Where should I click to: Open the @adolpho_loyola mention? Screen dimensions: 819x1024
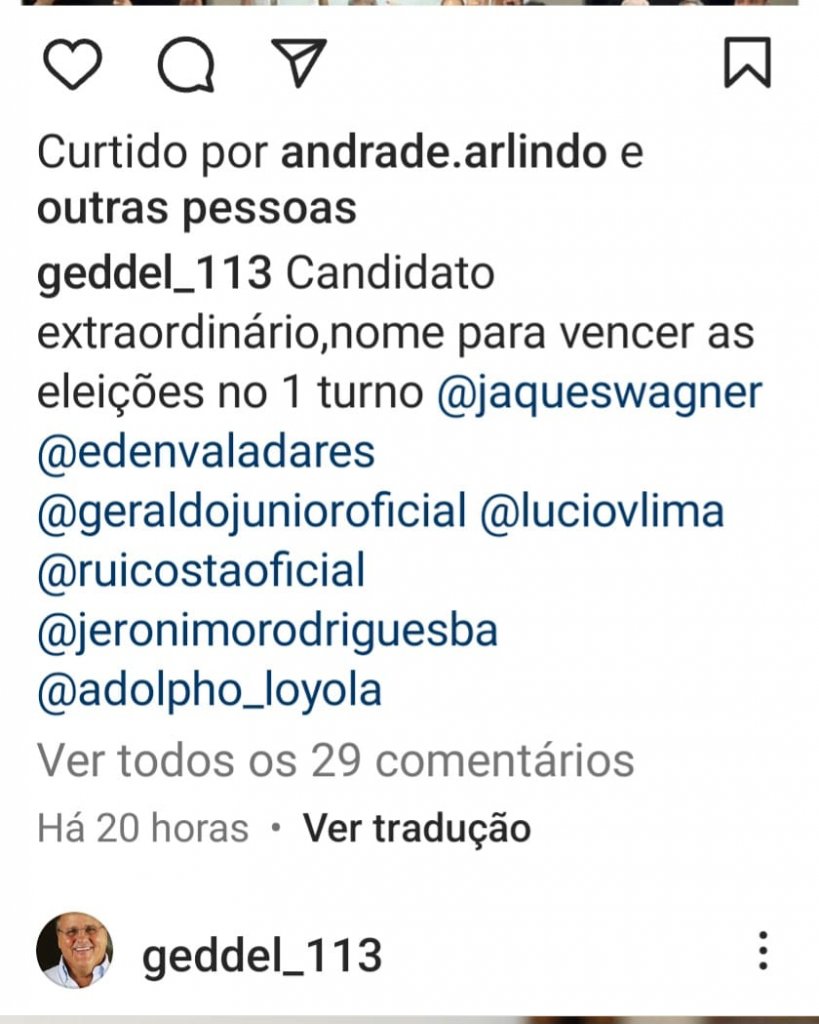209,691
